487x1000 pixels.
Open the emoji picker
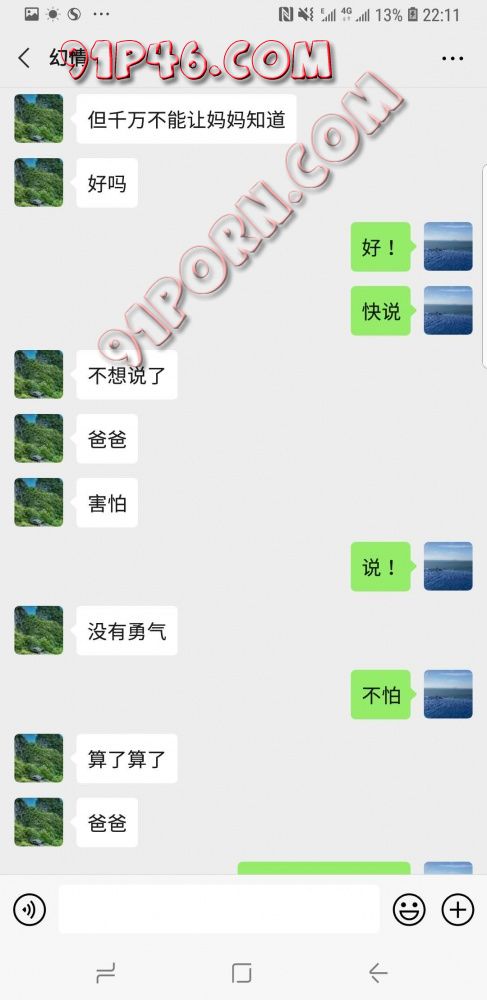point(409,909)
